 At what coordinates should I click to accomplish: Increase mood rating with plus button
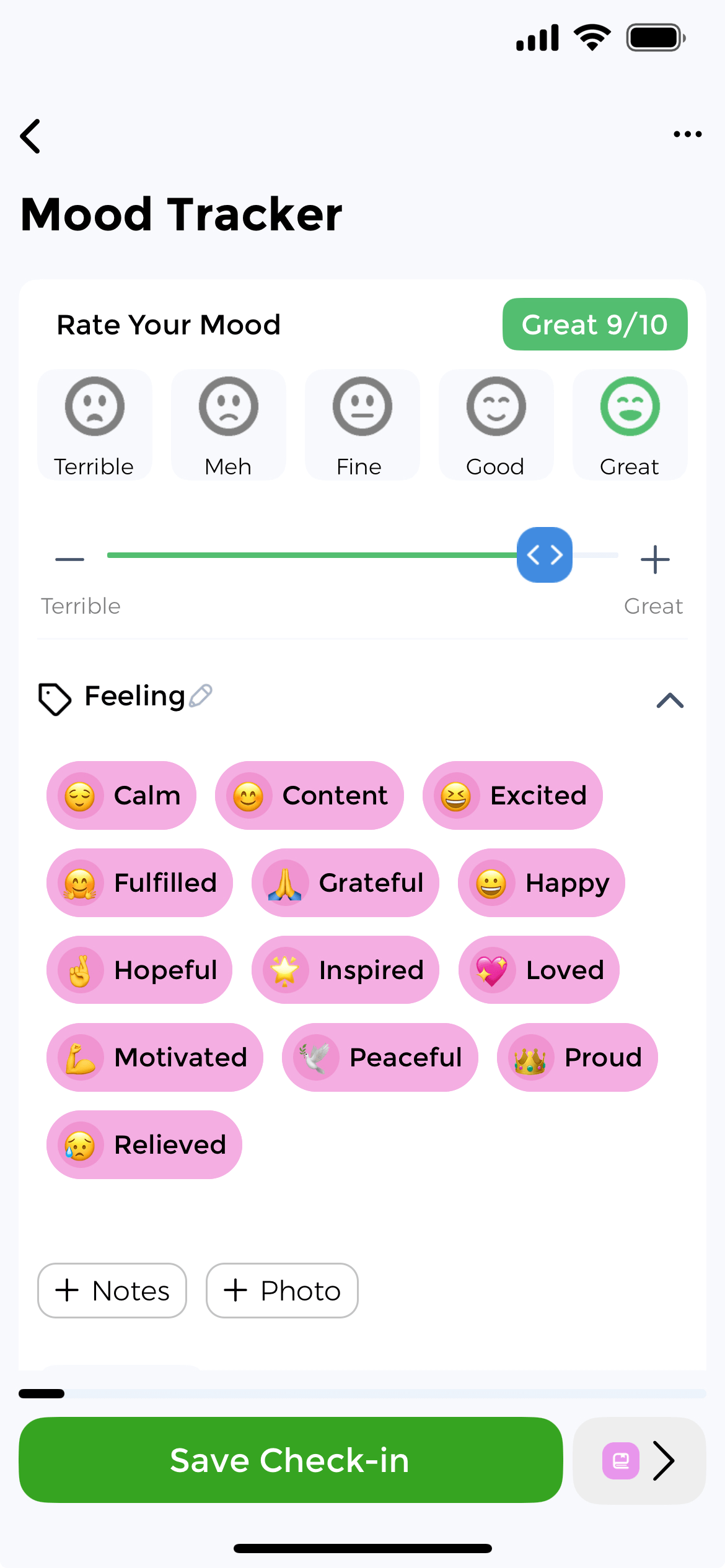point(655,559)
